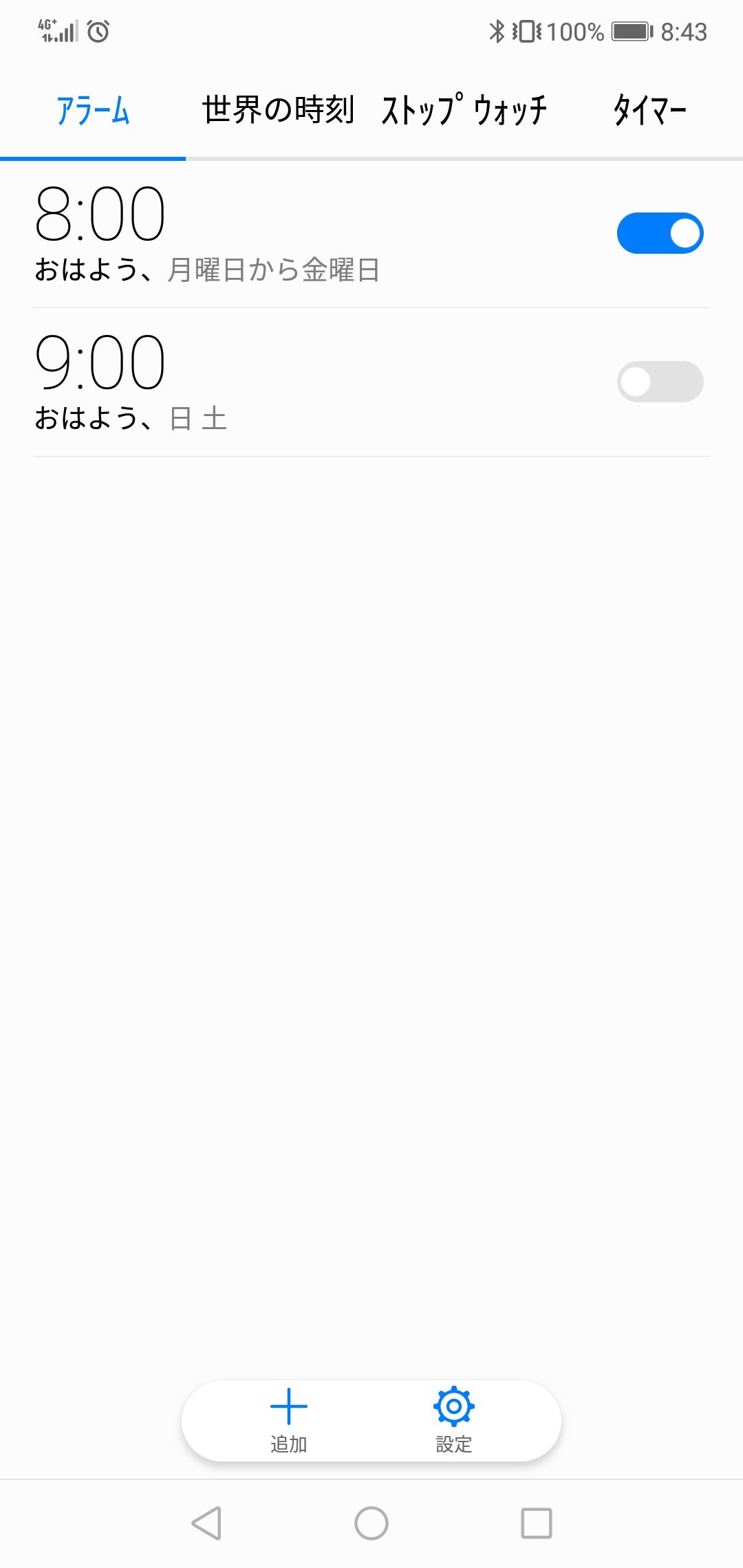Go to the home screen
This screenshot has width=743, height=1568.
click(371, 1523)
